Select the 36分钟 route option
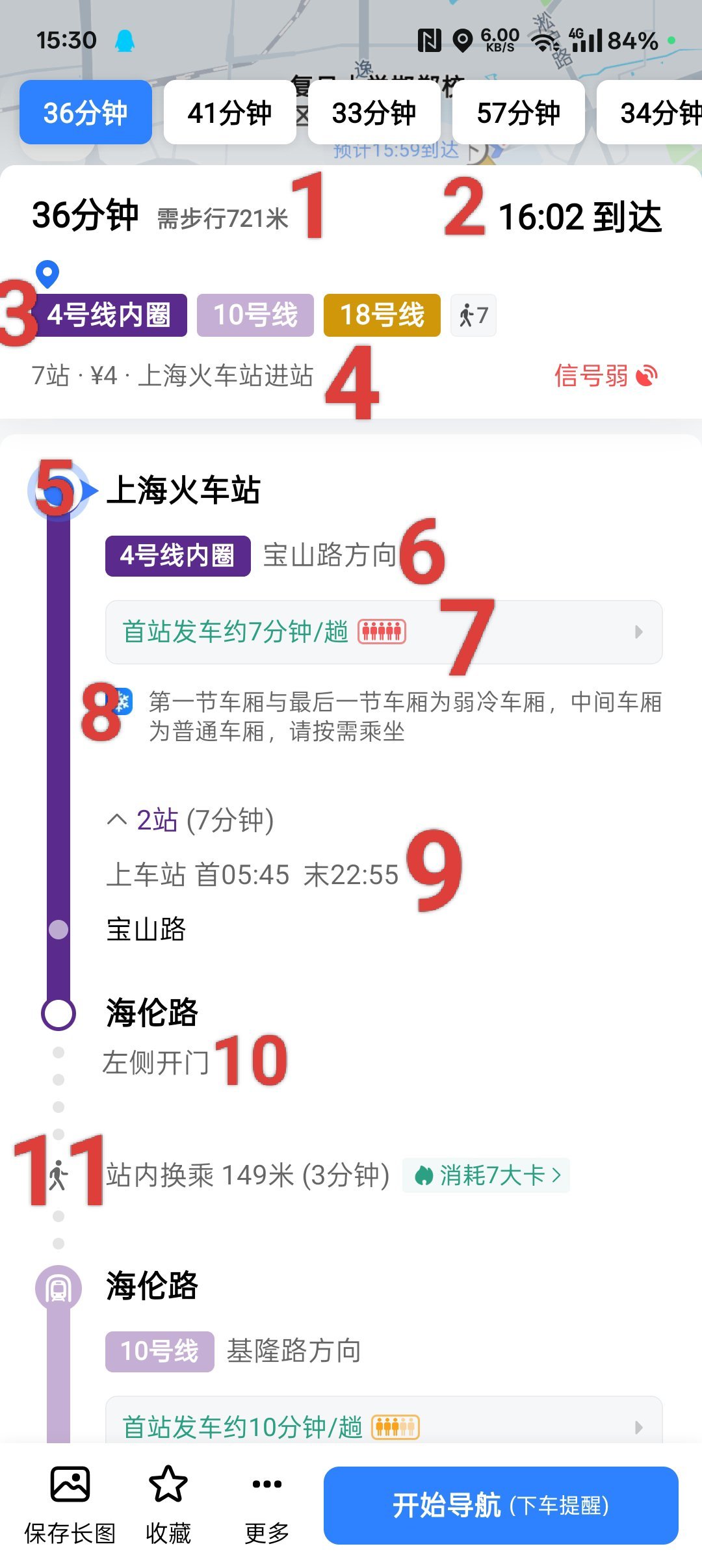702x1568 pixels. [85, 112]
